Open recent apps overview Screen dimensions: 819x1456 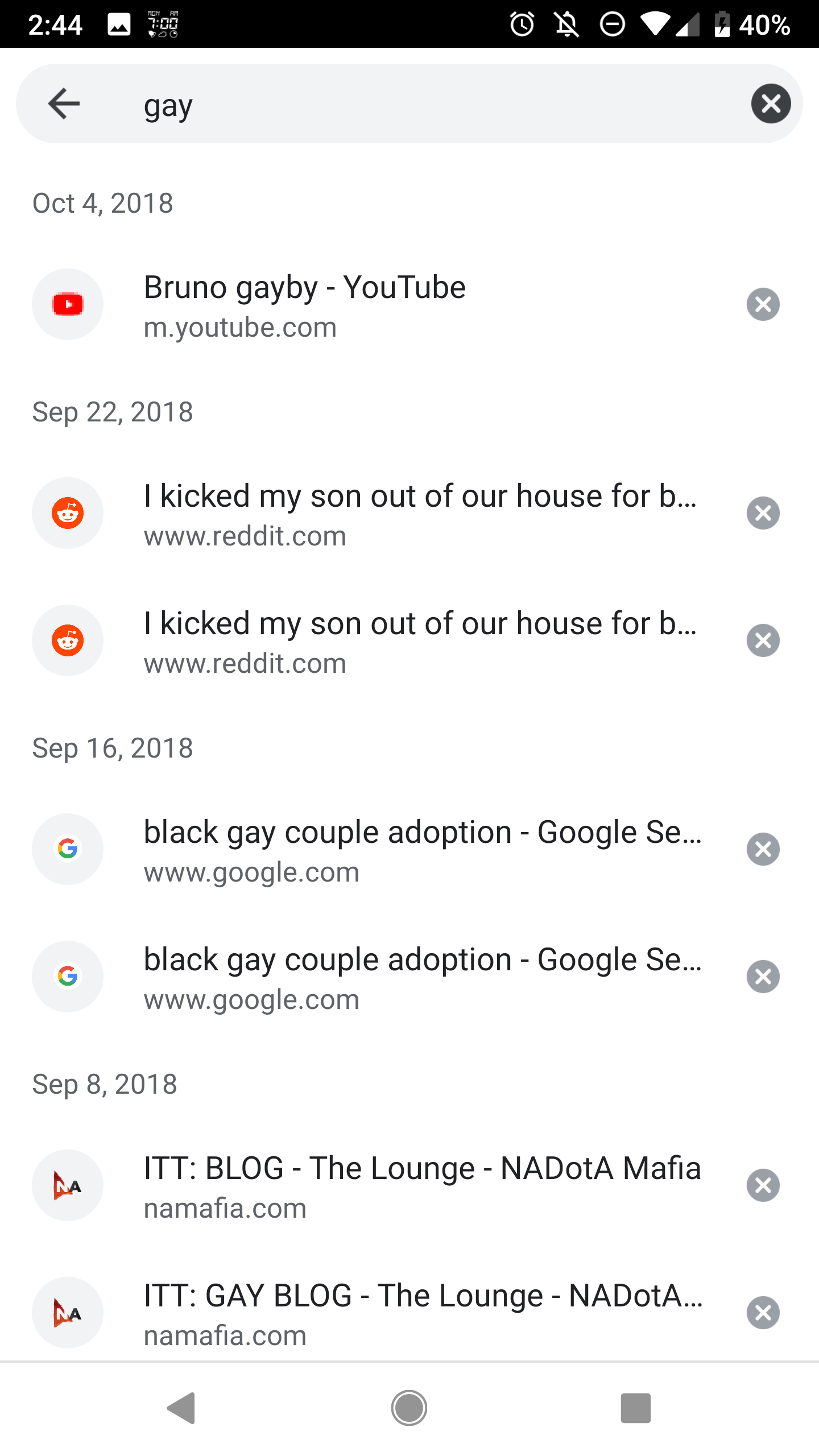[x=635, y=1408]
